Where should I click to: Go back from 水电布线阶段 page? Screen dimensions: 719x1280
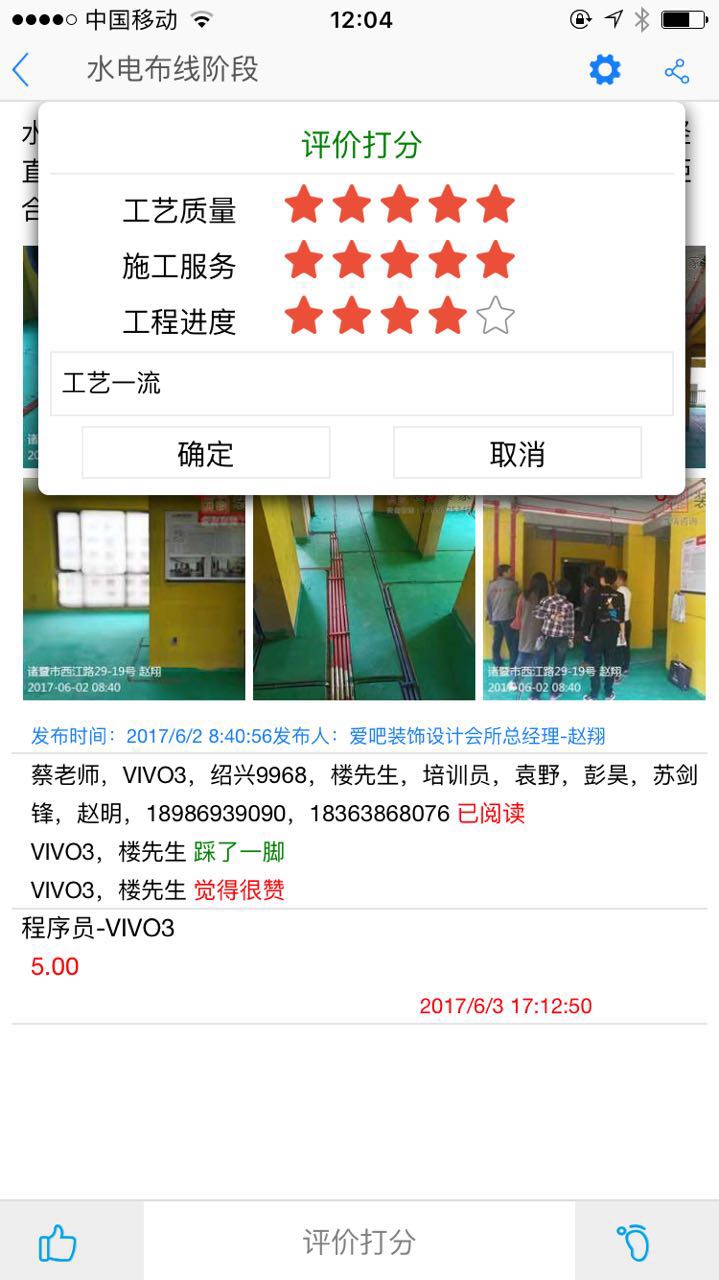22,70
